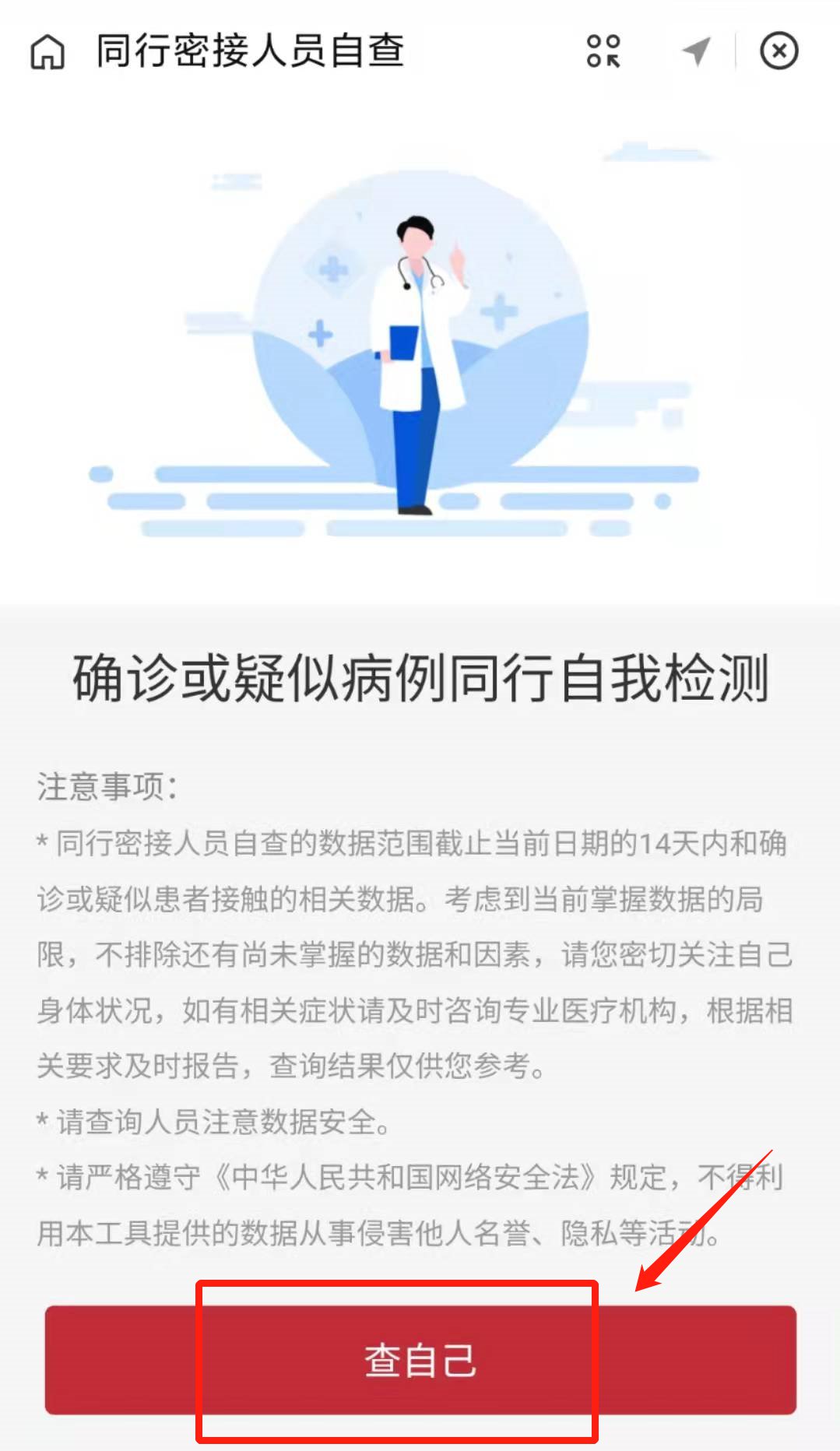Open the QR scan options icon
The image size is (840, 1451).
point(603,51)
